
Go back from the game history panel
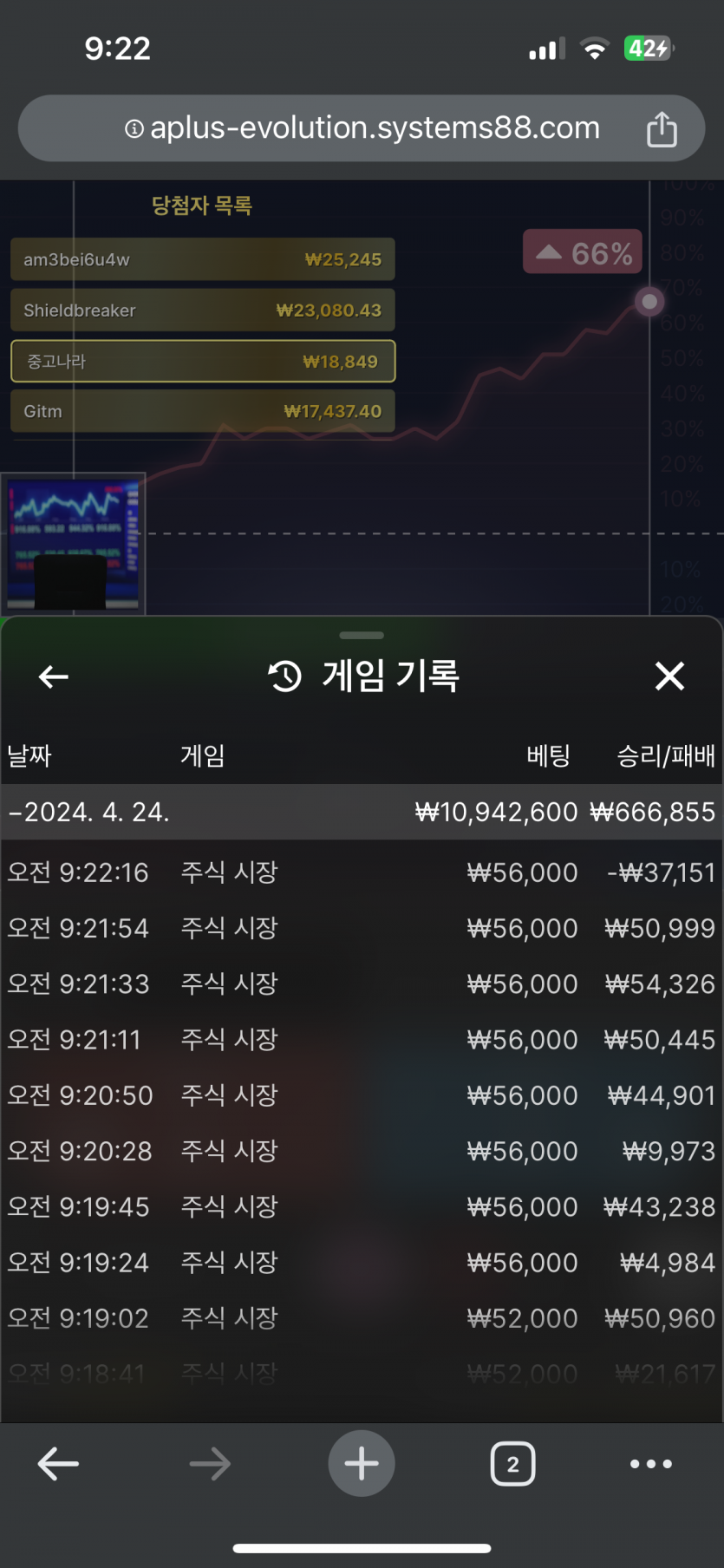click(x=54, y=676)
